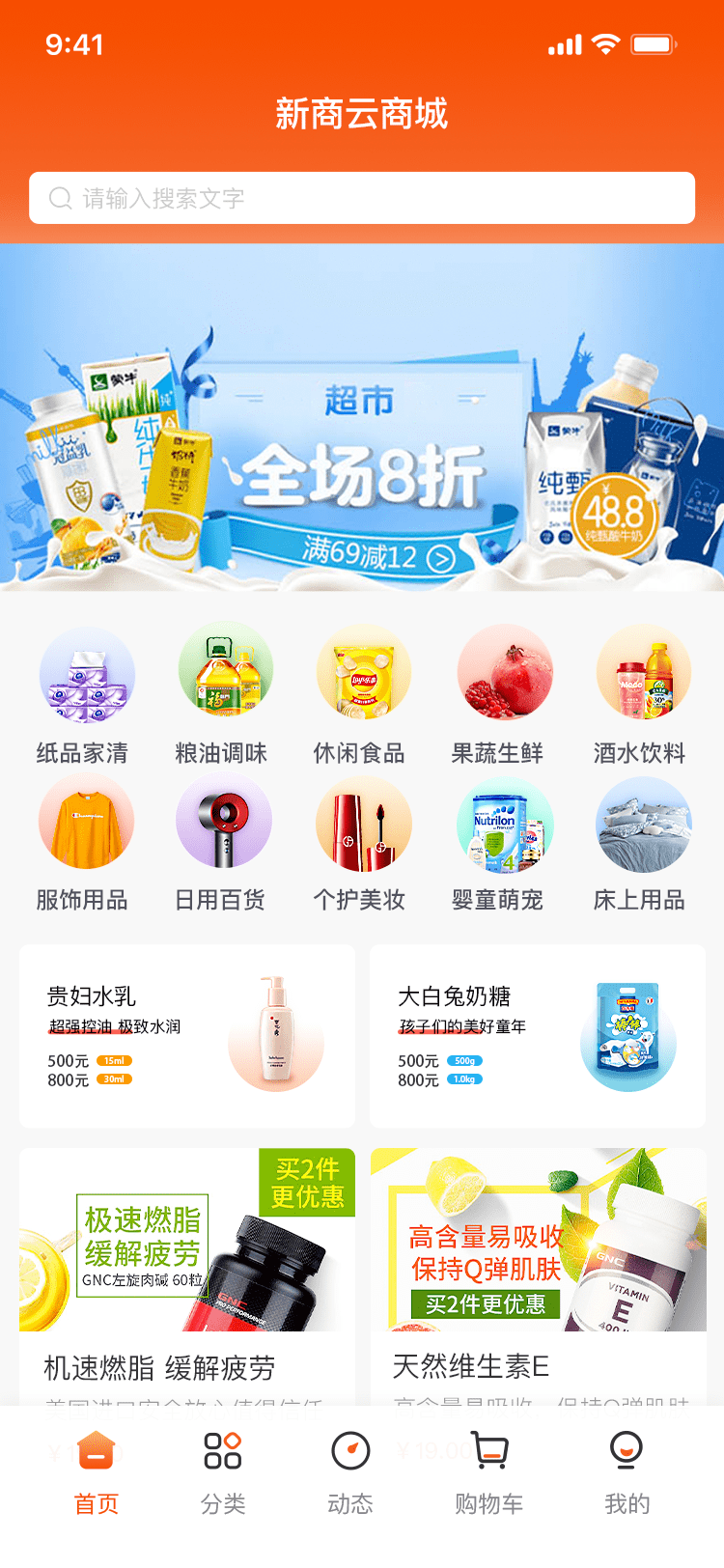Go to the 动态 tab
This screenshot has height=1568, width=724.
pos(350,1472)
